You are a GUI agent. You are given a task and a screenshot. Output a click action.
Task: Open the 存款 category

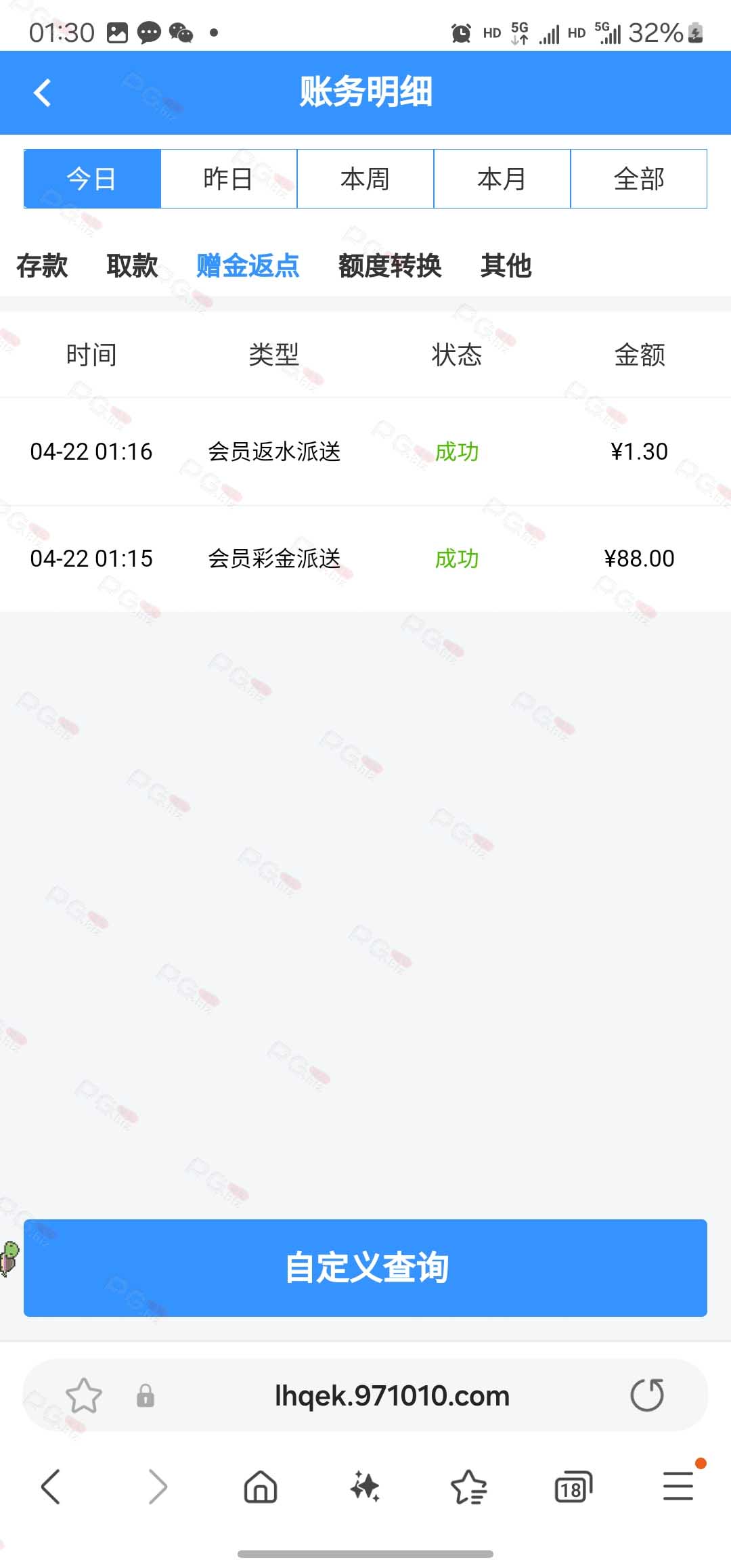tap(42, 265)
